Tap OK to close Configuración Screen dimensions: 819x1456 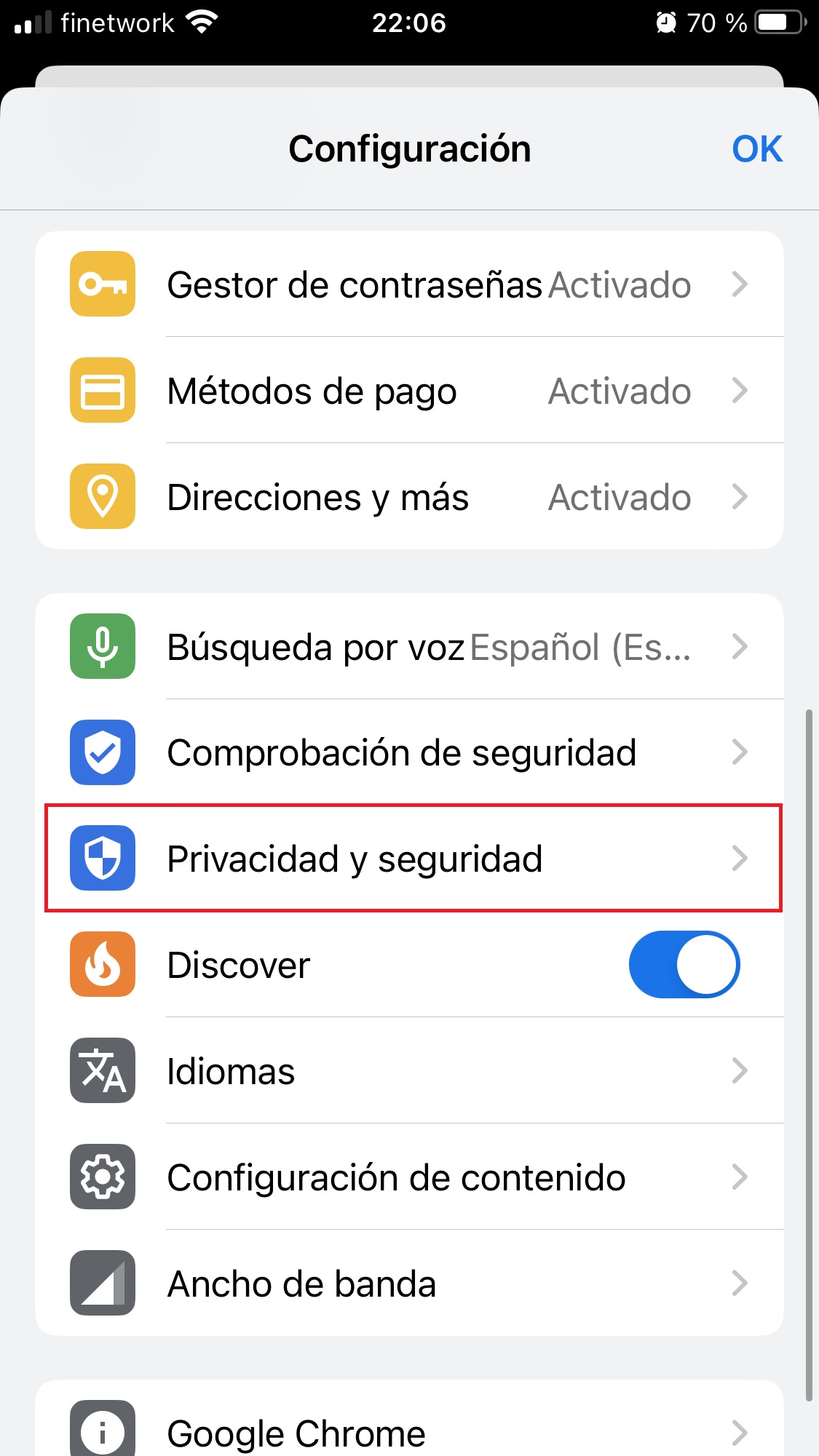coord(756,149)
